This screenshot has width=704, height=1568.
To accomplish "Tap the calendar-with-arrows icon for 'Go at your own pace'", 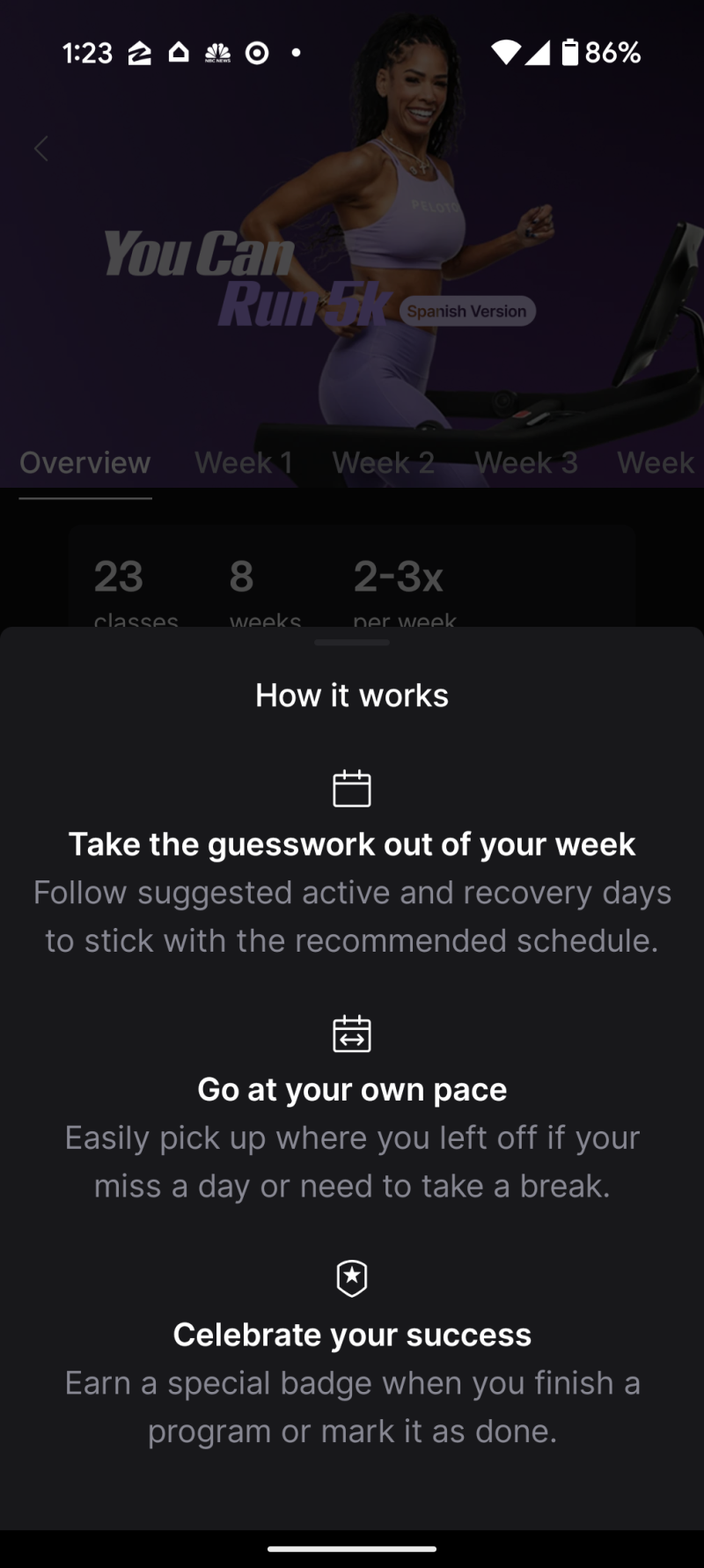I will click(x=352, y=1033).
